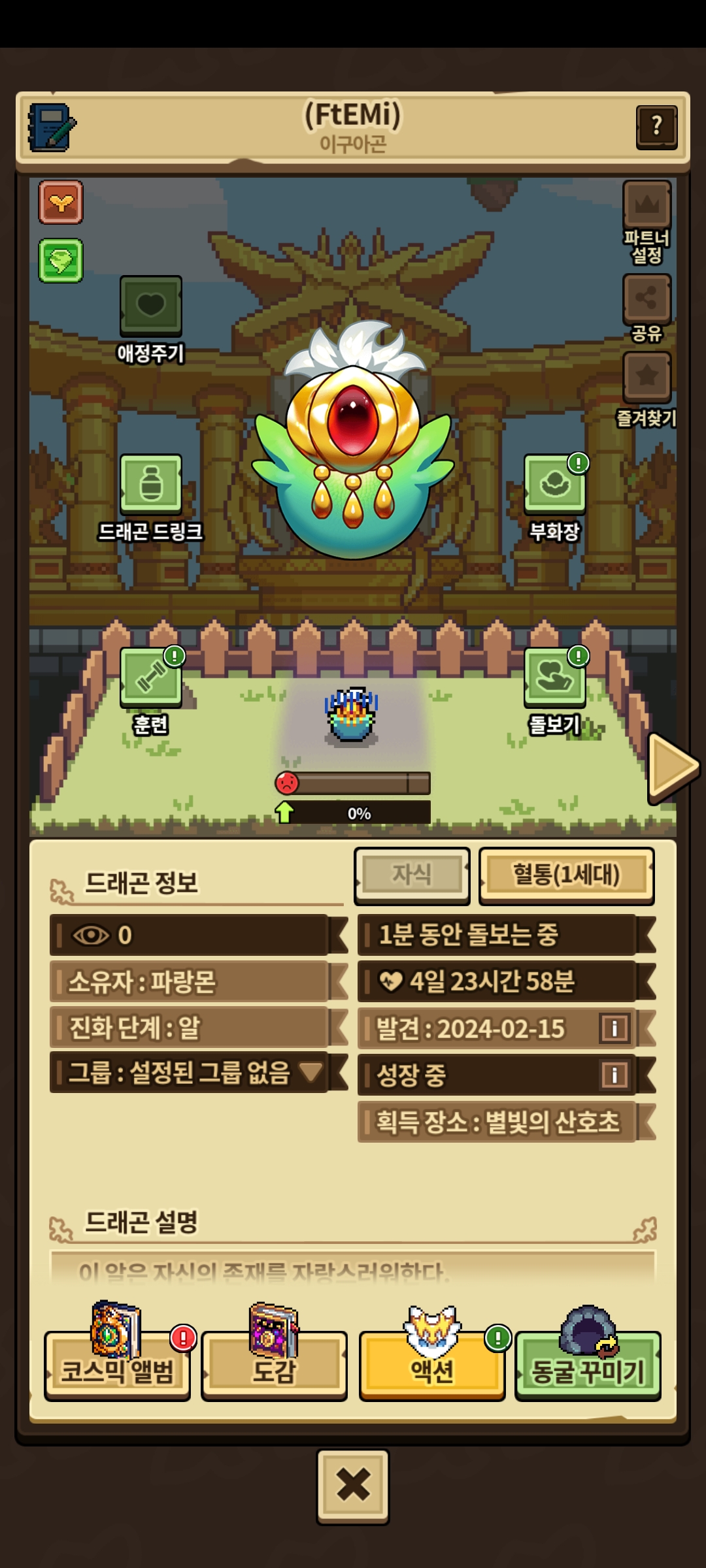The width and height of the screenshot is (706, 1568).
Task: Open 드래곤 드링크 menu
Action: 150,484
